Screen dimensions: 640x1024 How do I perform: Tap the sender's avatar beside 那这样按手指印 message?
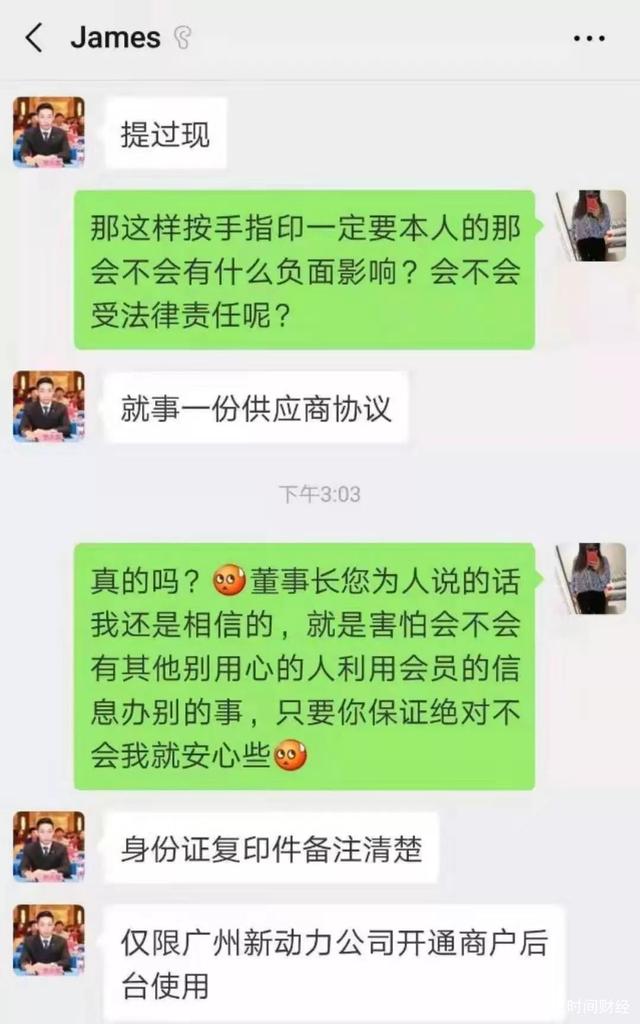tap(591, 225)
